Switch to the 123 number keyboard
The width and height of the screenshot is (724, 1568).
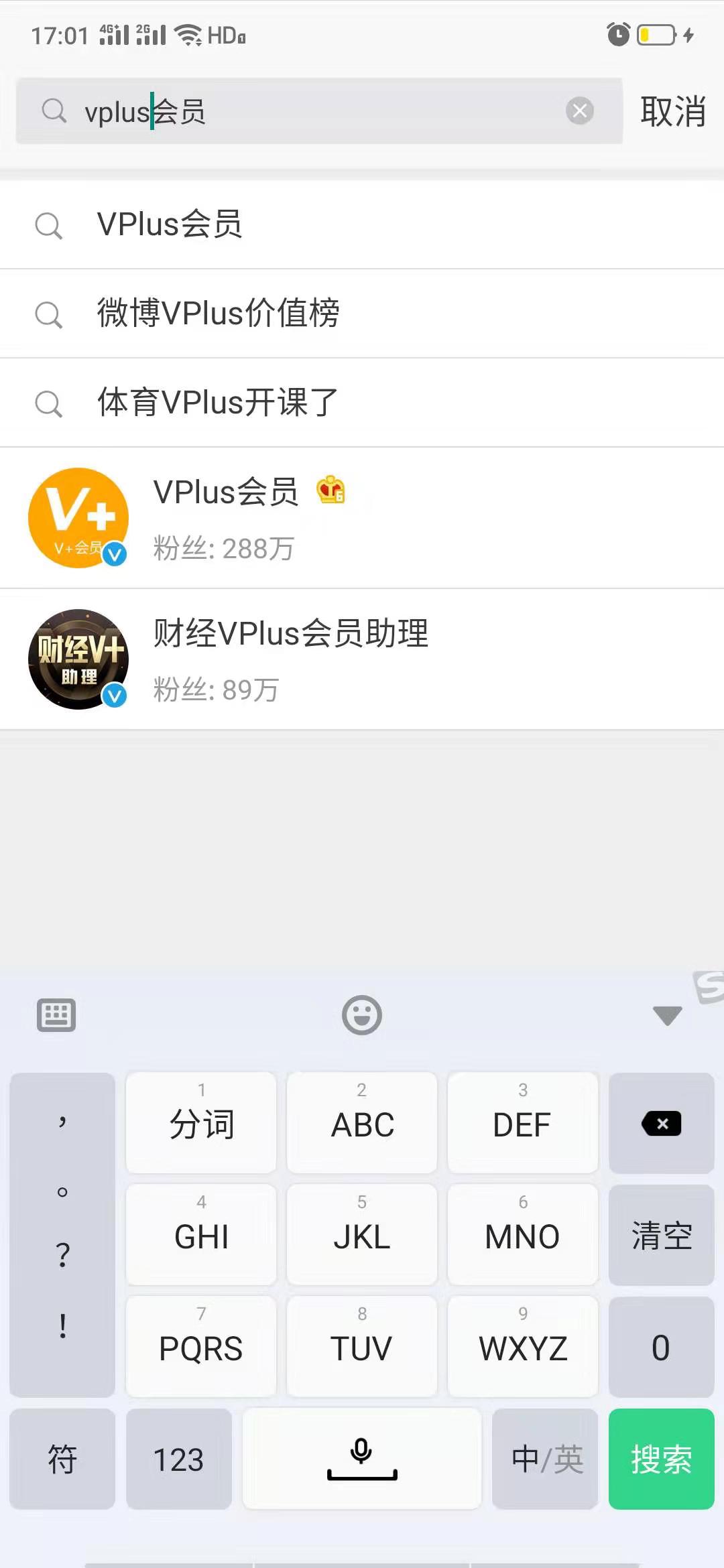click(x=178, y=1459)
